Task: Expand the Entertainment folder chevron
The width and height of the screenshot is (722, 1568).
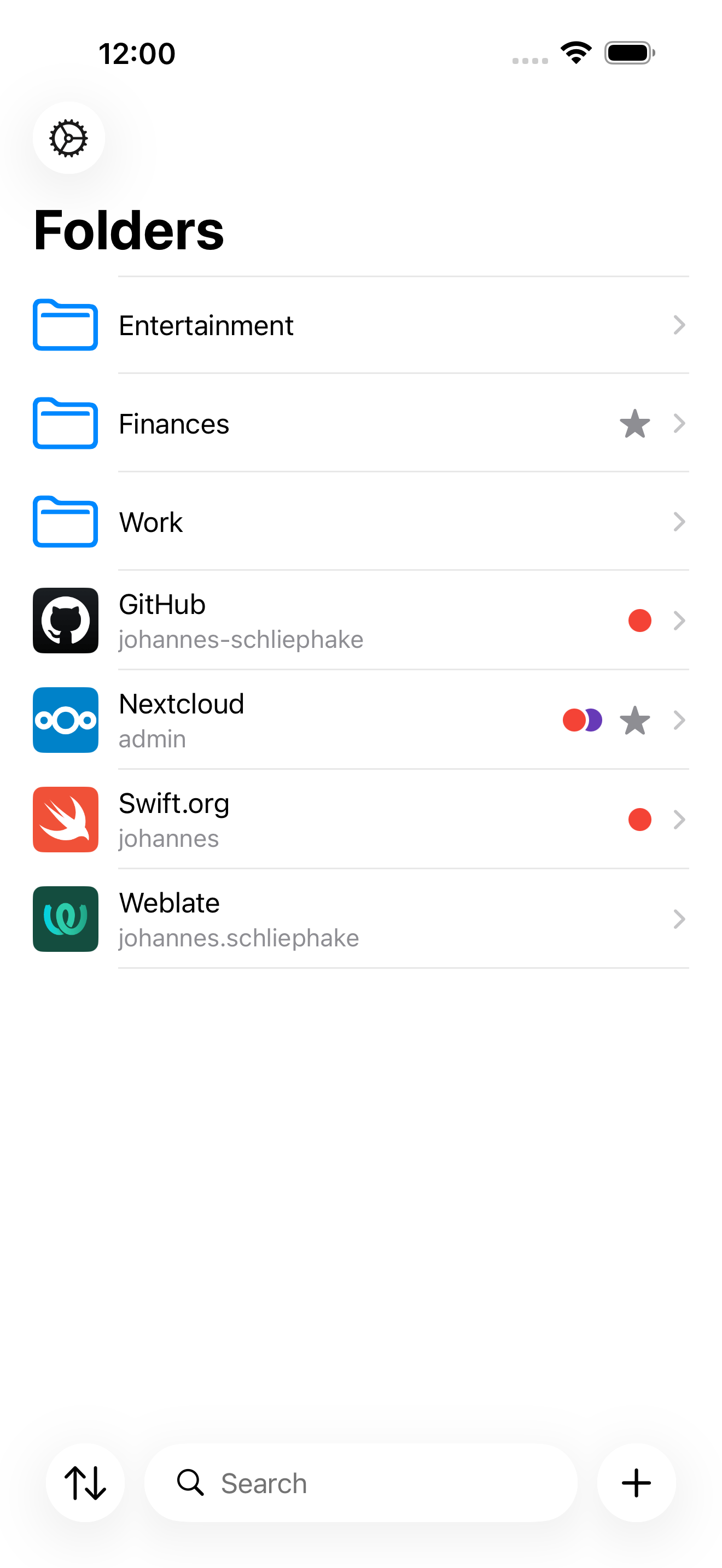Action: [680, 325]
